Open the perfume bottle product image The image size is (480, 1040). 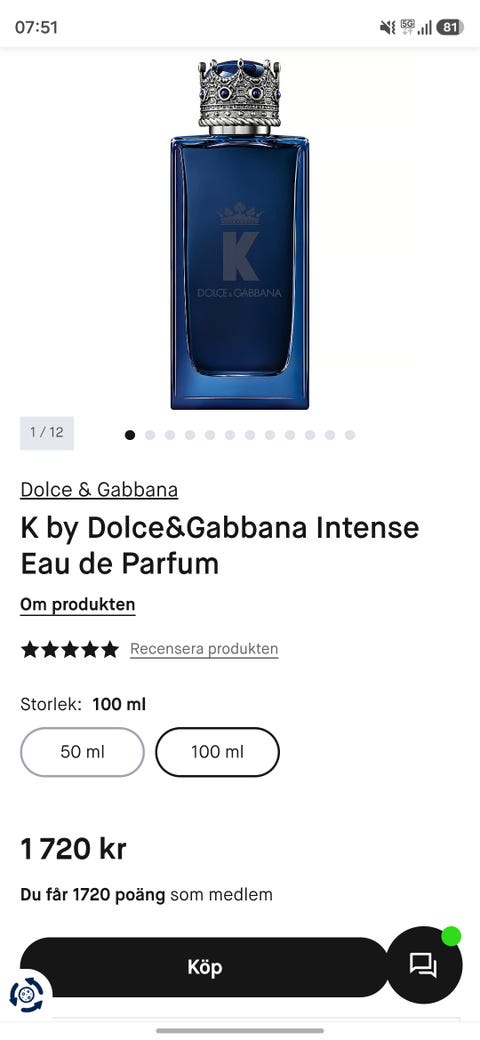[x=239, y=233]
